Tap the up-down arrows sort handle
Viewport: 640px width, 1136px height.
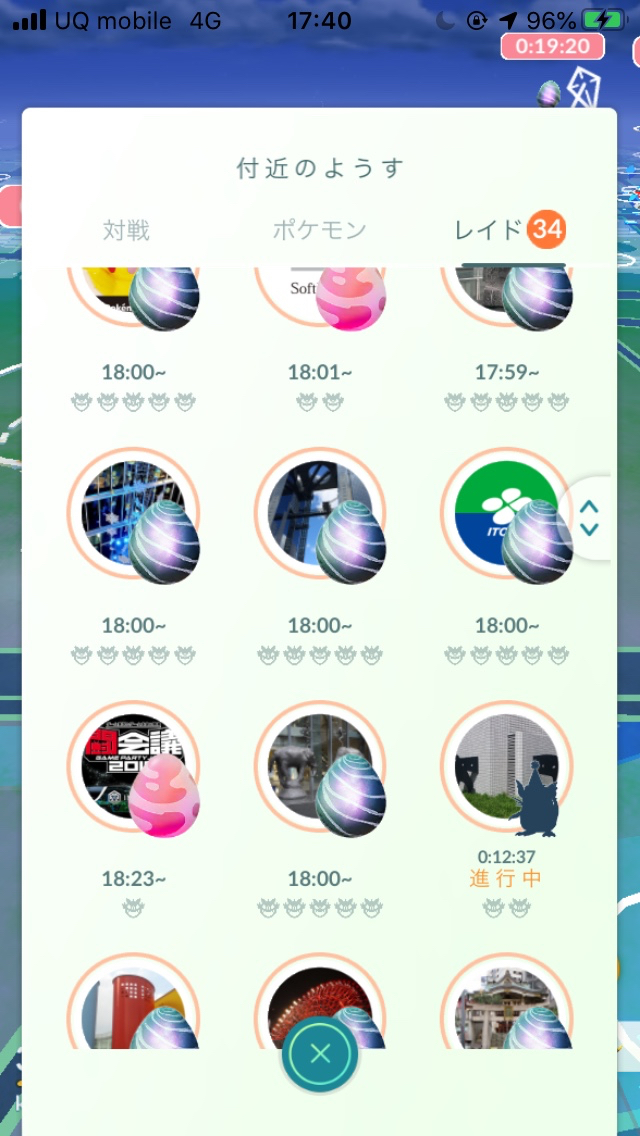pyautogui.click(x=589, y=517)
